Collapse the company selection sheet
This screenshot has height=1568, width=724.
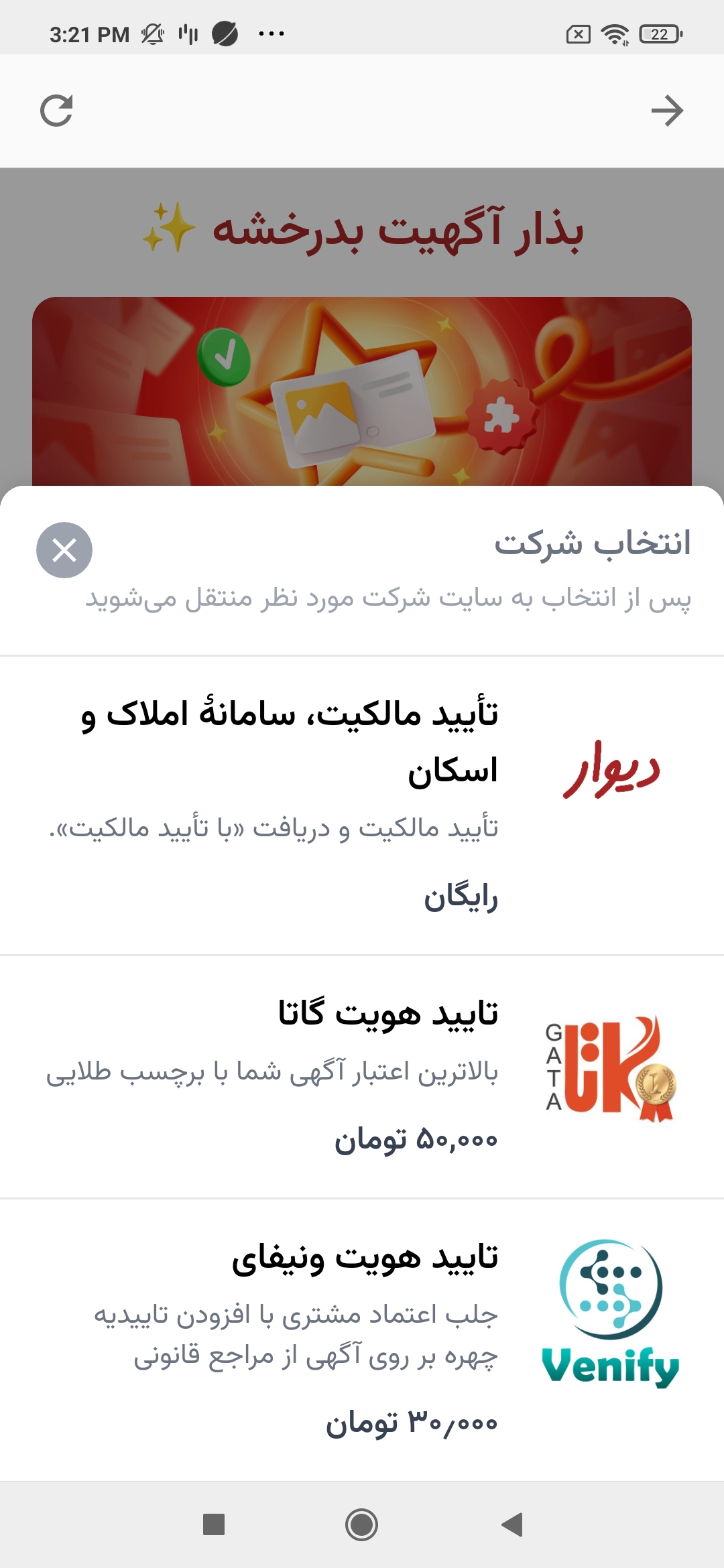[64, 549]
